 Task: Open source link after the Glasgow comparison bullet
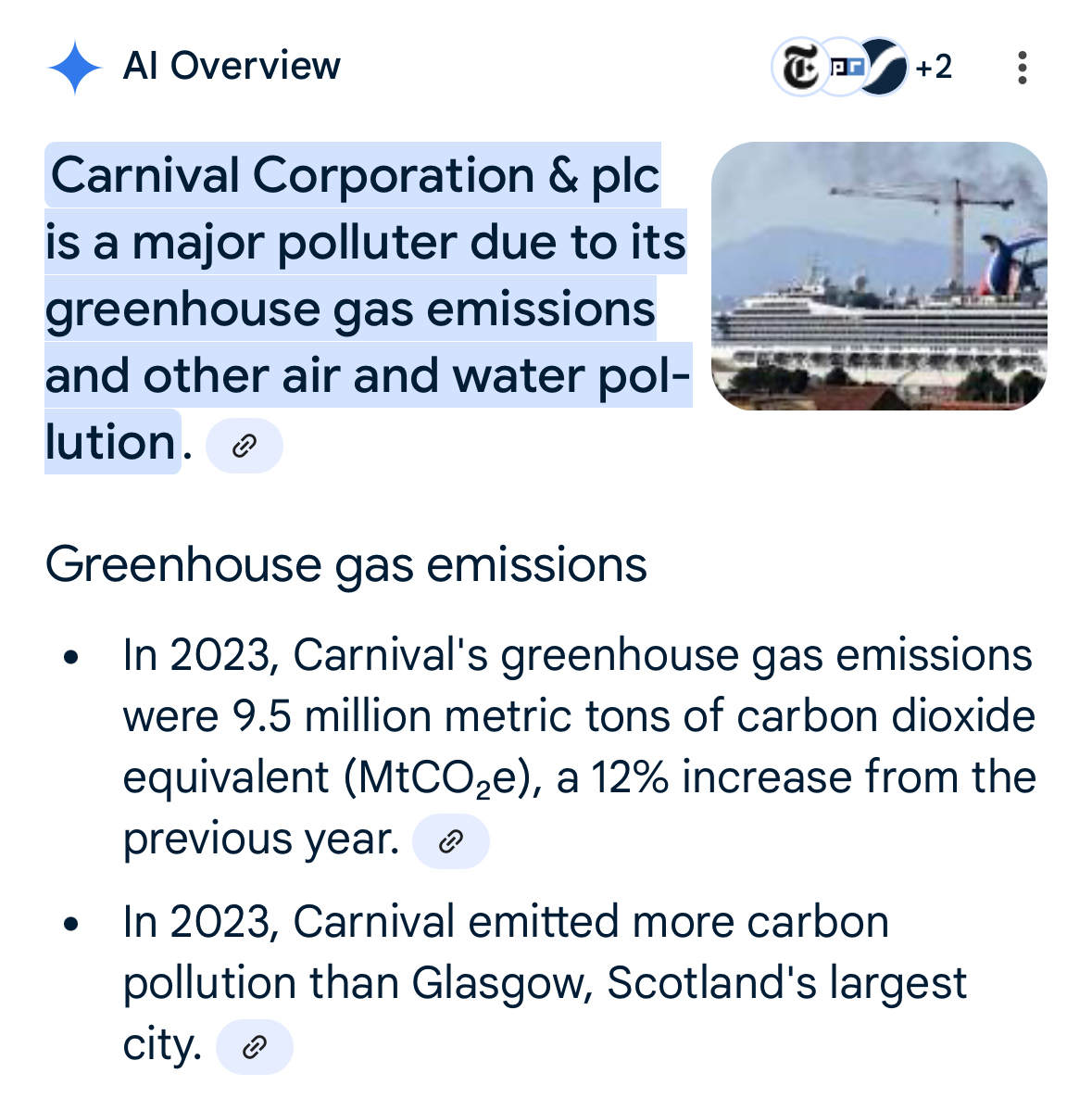point(254,1047)
